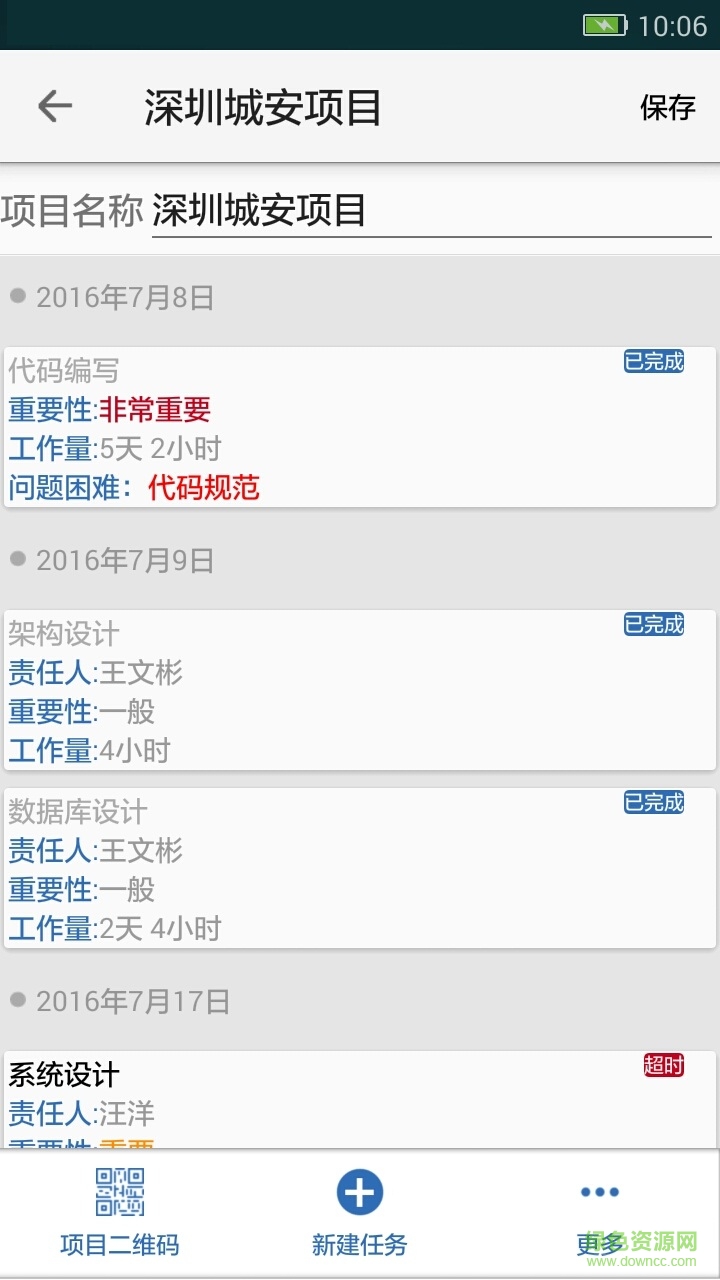Screen dimensions: 720x1280
Task: Open the 架构设计 task card
Action: click(x=360, y=690)
